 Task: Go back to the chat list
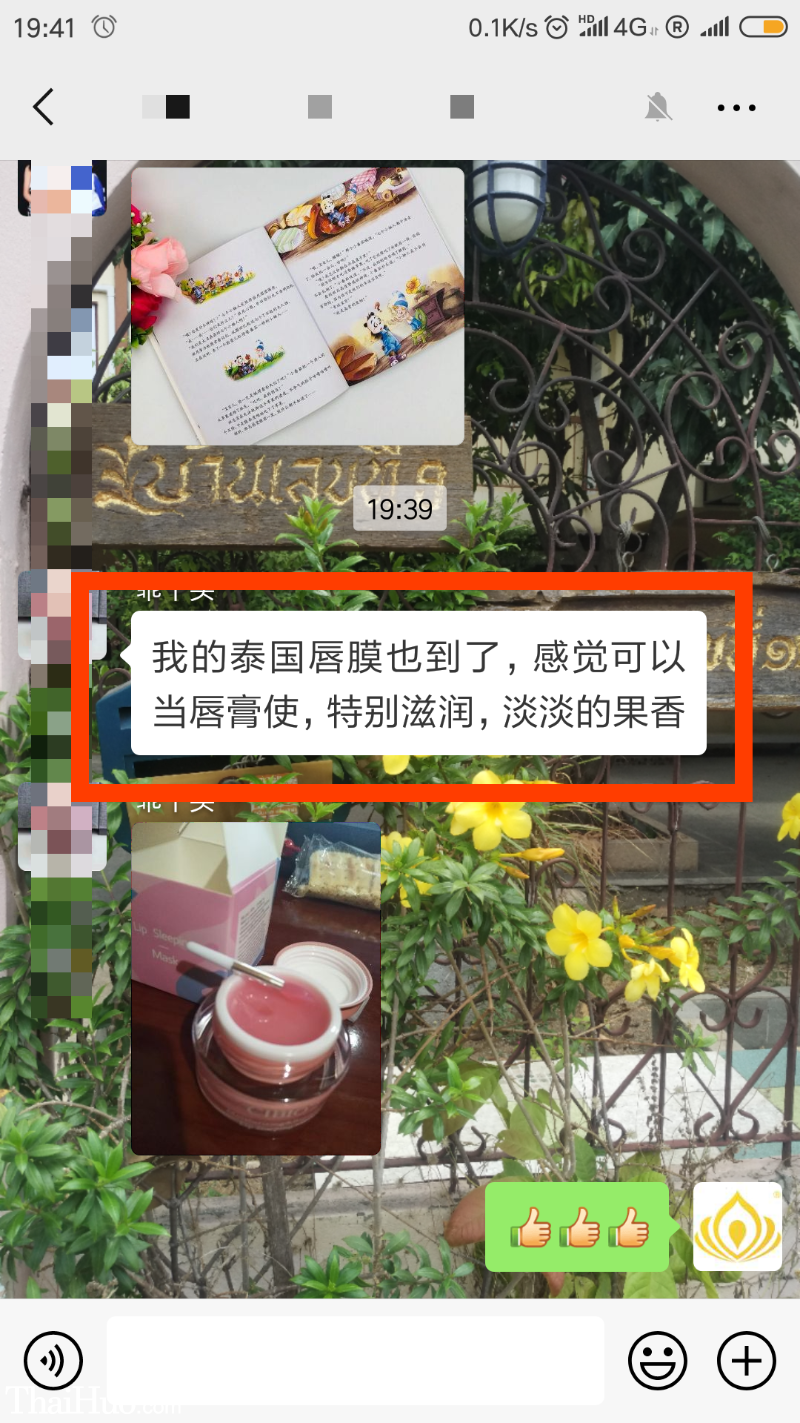tap(43, 107)
